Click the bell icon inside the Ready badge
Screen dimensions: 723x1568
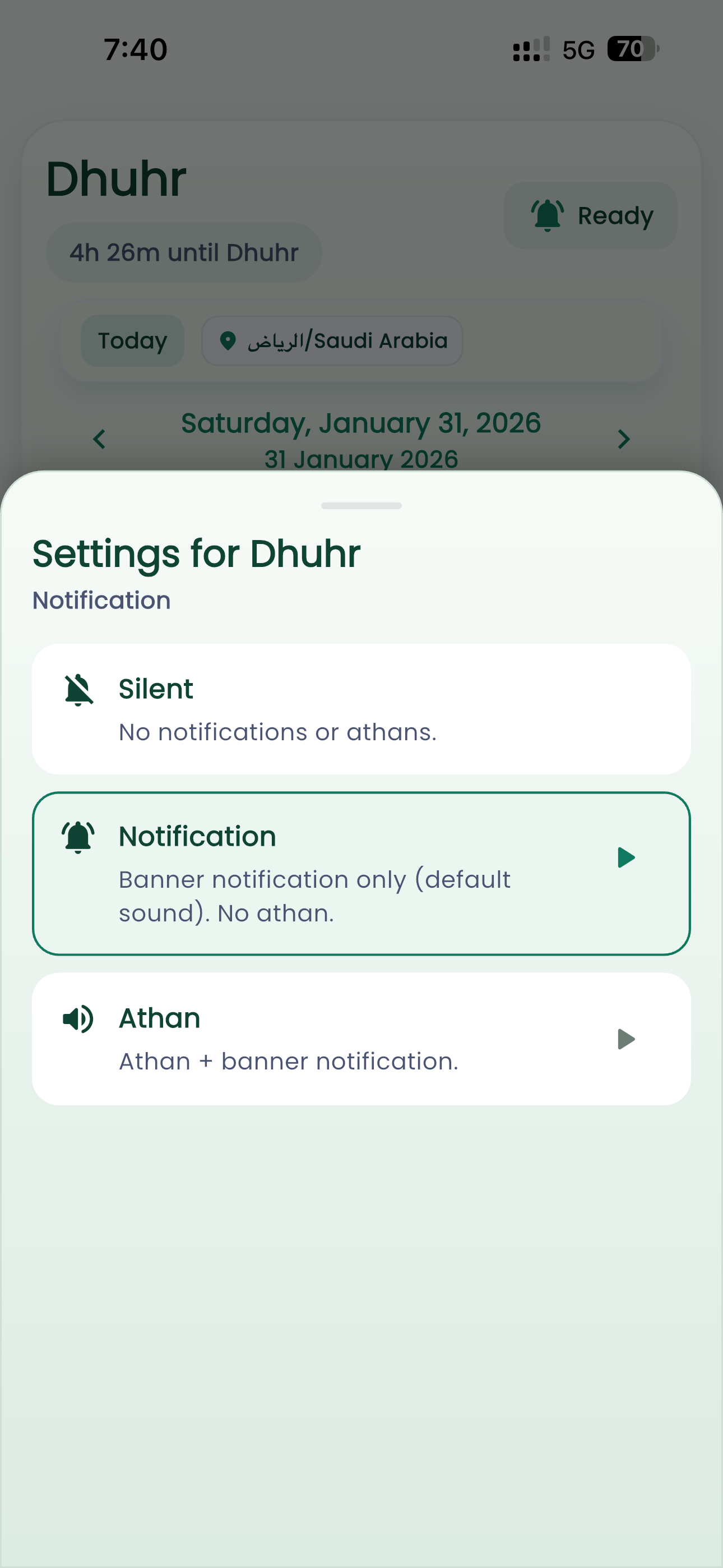click(x=546, y=215)
